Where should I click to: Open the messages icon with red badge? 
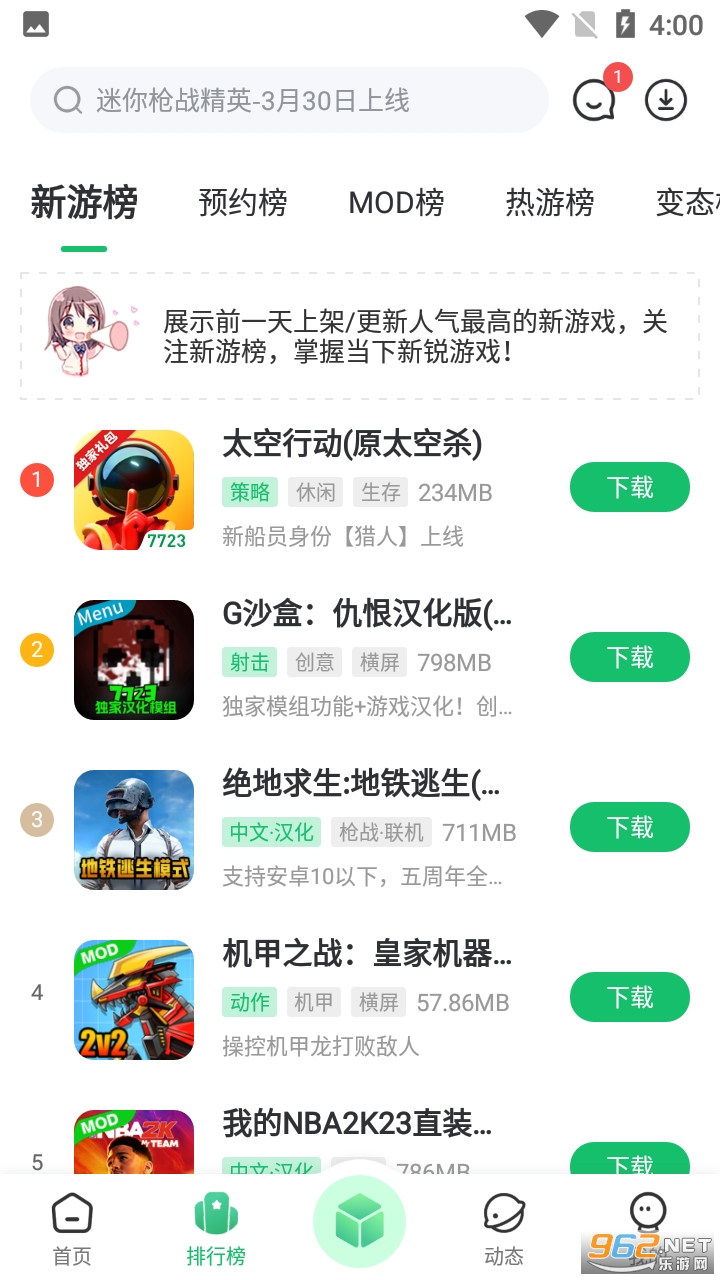(x=594, y=100)
